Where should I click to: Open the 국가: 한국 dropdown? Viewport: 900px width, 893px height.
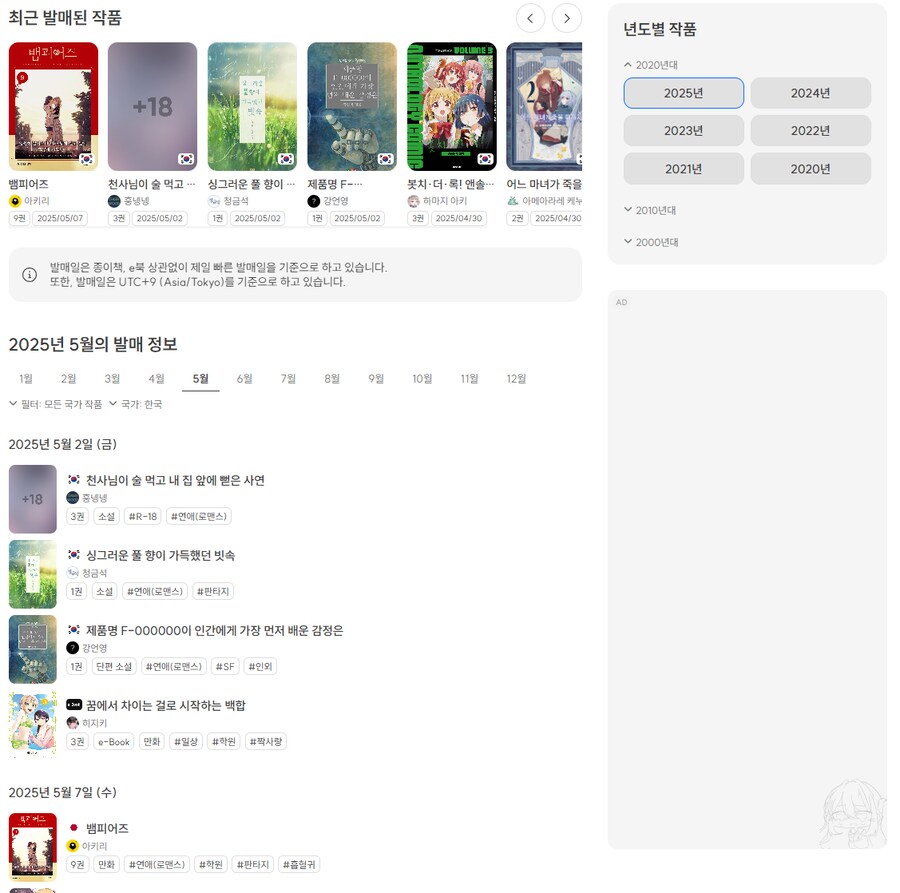pyautogui.click(x=135, y=405)
